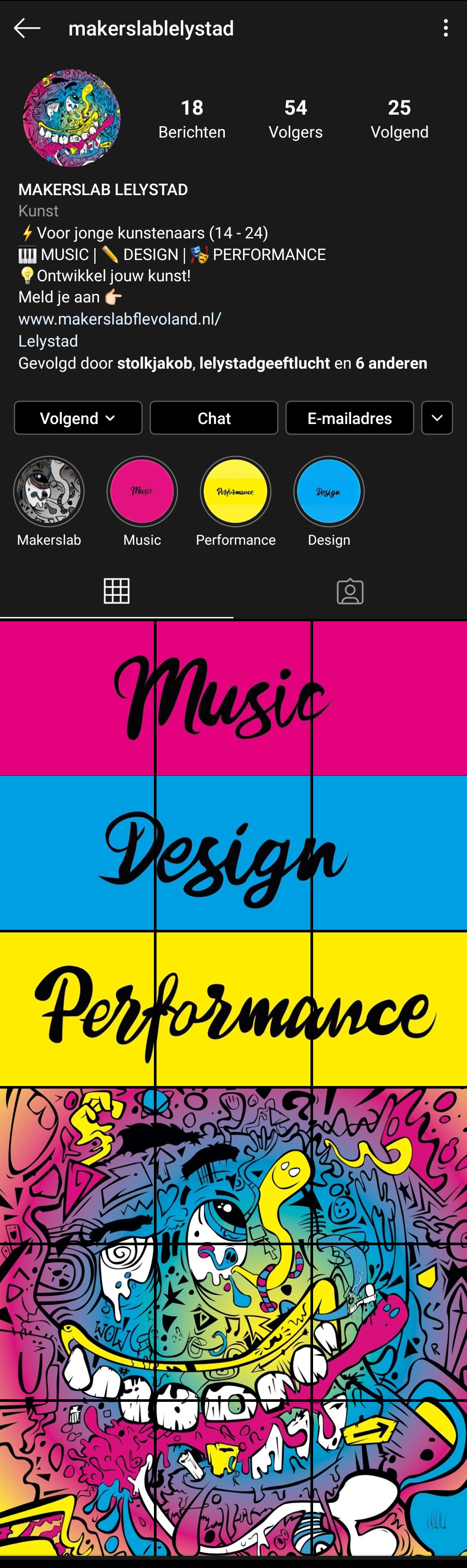See accounts following: stolkjakob and others
Viewport: 467px width, 1568px height.
tap(223, 363)
